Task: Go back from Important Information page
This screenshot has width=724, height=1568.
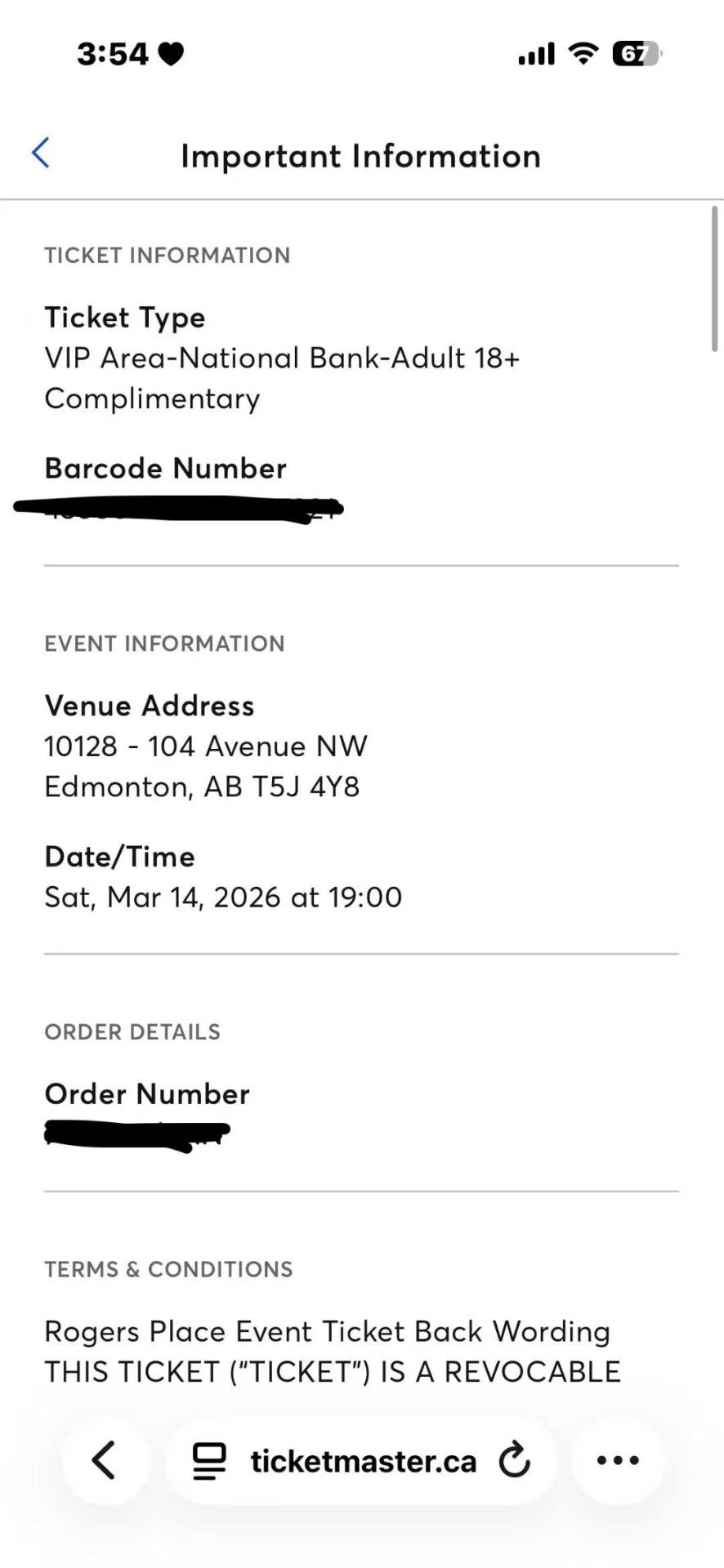Action: point(41,153)
